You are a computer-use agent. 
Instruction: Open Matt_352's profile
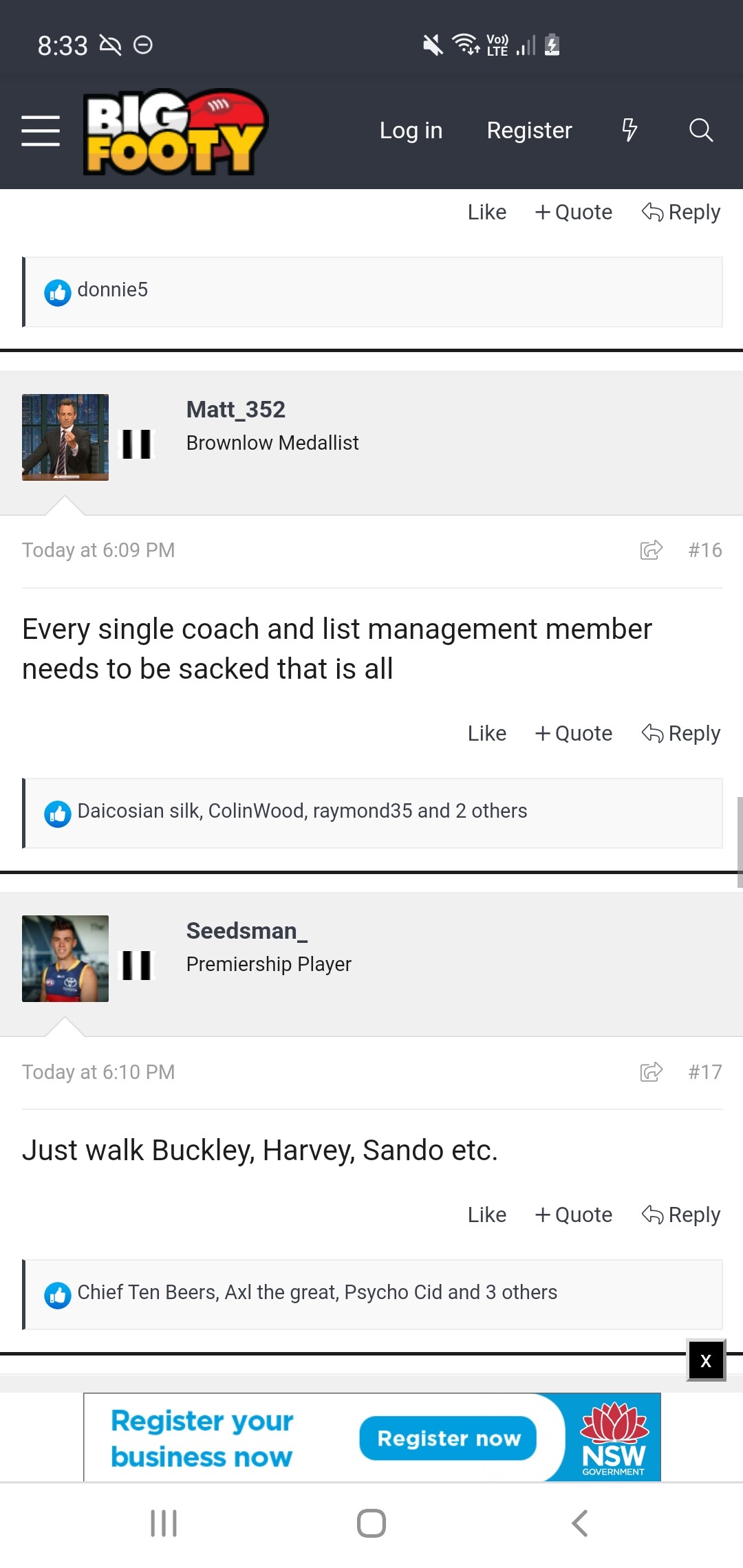[235, 410]
